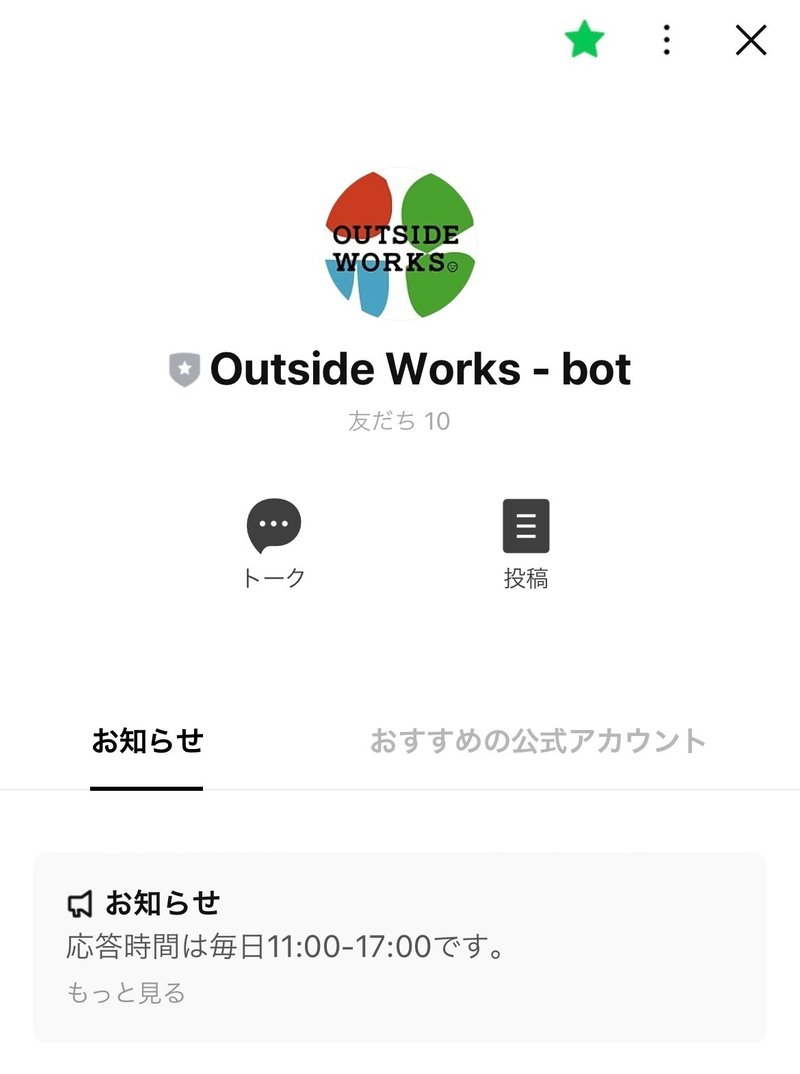Close the Outside Works profile
This screenshot has width=800, height=1074.
[x=750, y=40]
